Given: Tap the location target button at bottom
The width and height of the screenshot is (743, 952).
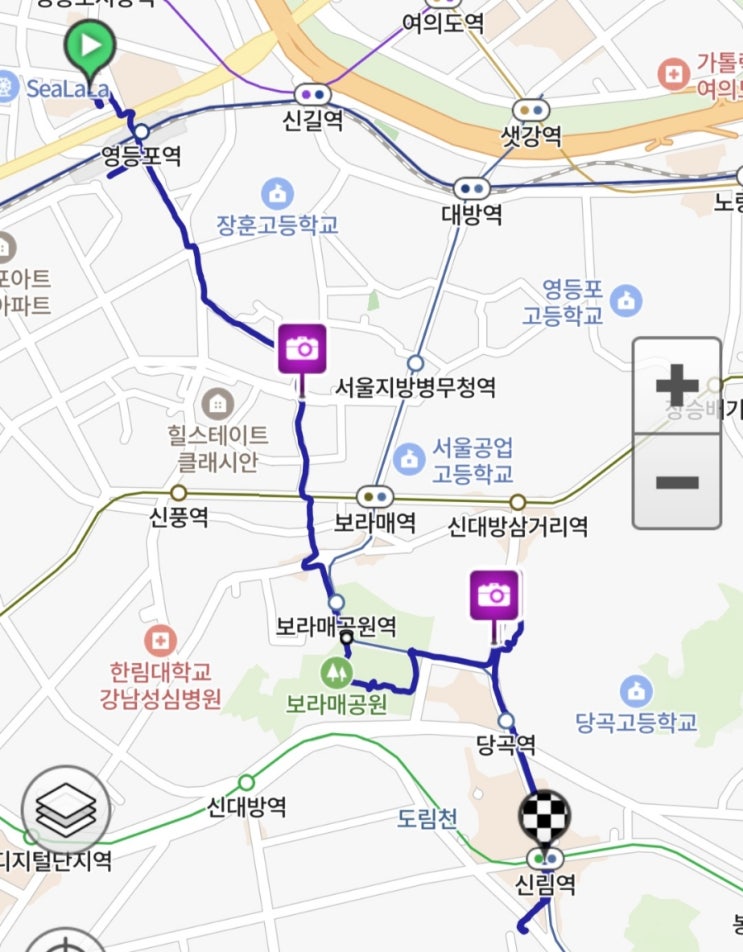Looking at the screenshot, I should pyautogui.click(x=65, y=941).
